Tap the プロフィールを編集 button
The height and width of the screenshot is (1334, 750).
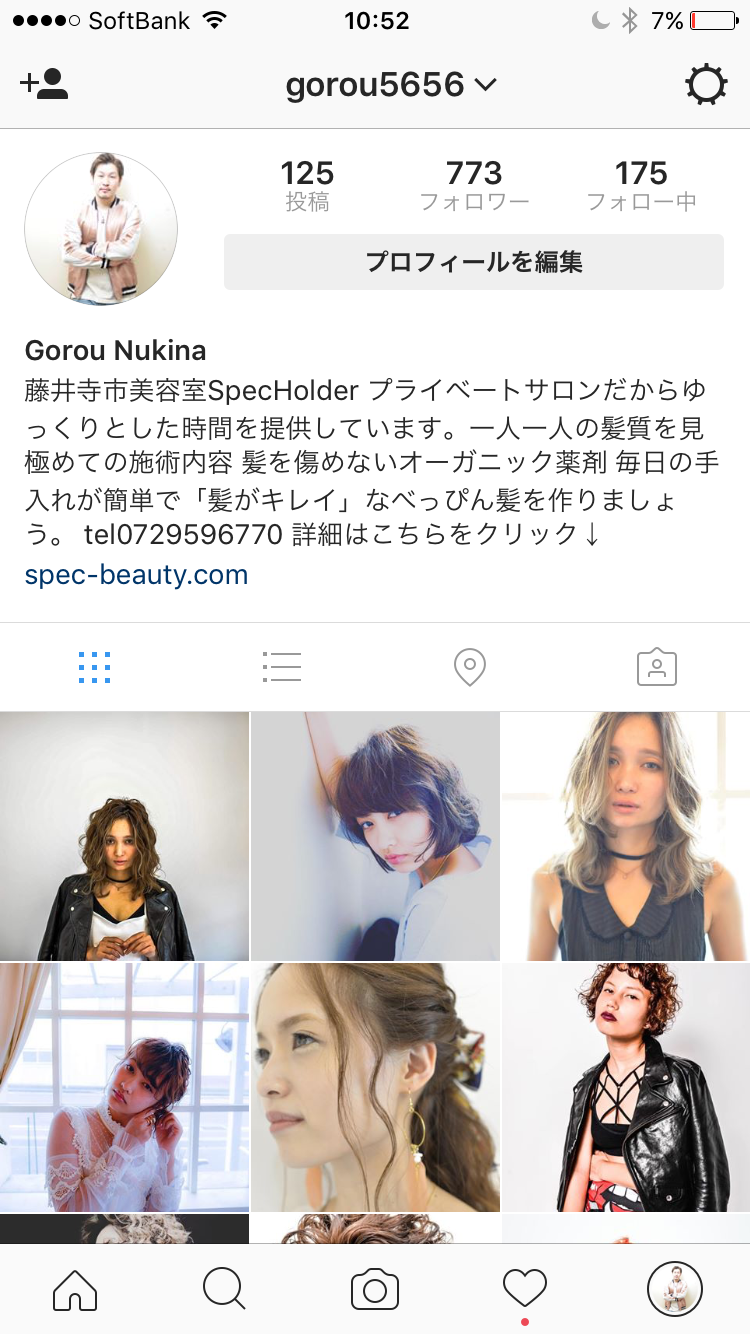(x=473, y=262)
